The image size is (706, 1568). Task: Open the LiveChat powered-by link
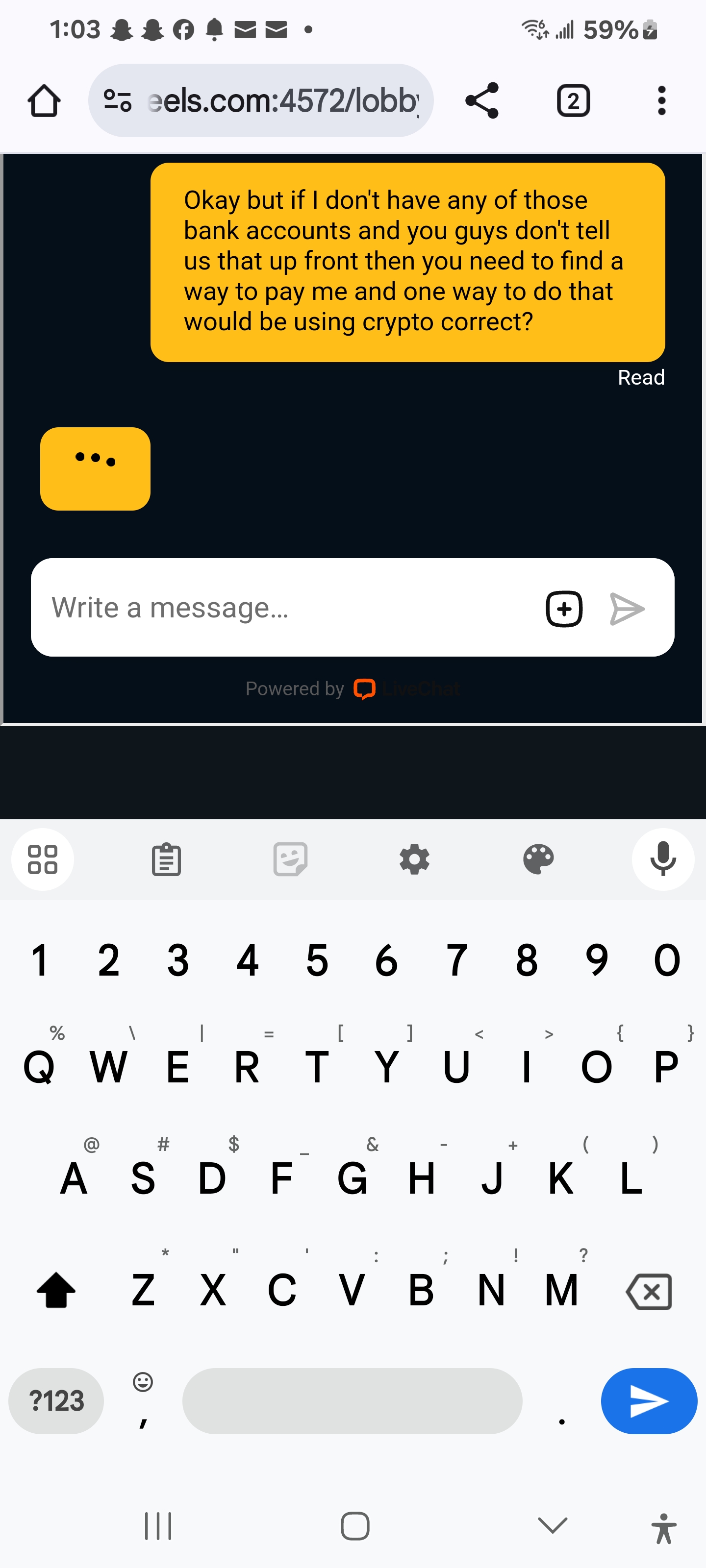point(407,688)
